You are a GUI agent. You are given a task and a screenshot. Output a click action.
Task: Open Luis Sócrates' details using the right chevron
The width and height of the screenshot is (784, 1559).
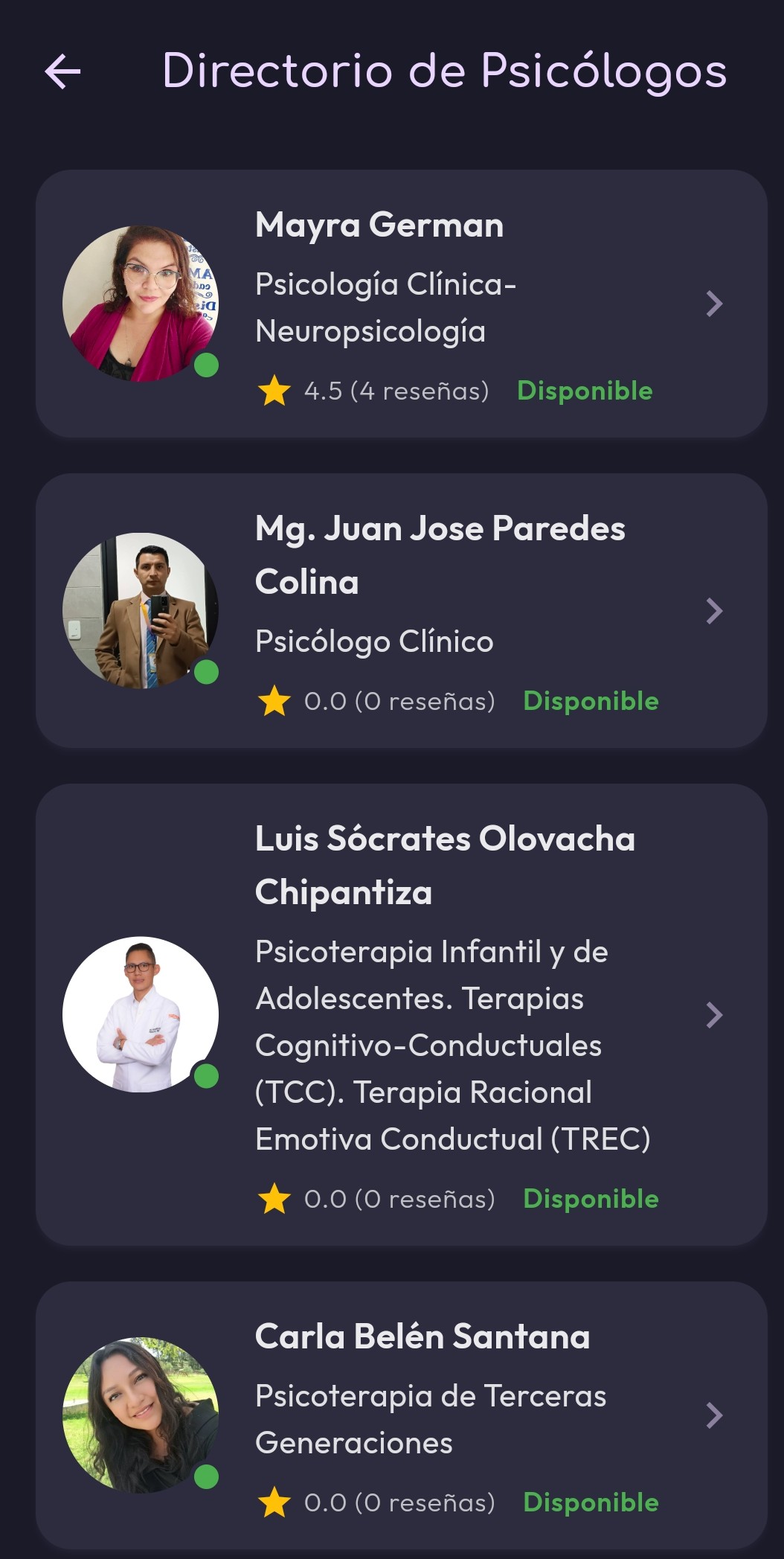pos(715,1014)
